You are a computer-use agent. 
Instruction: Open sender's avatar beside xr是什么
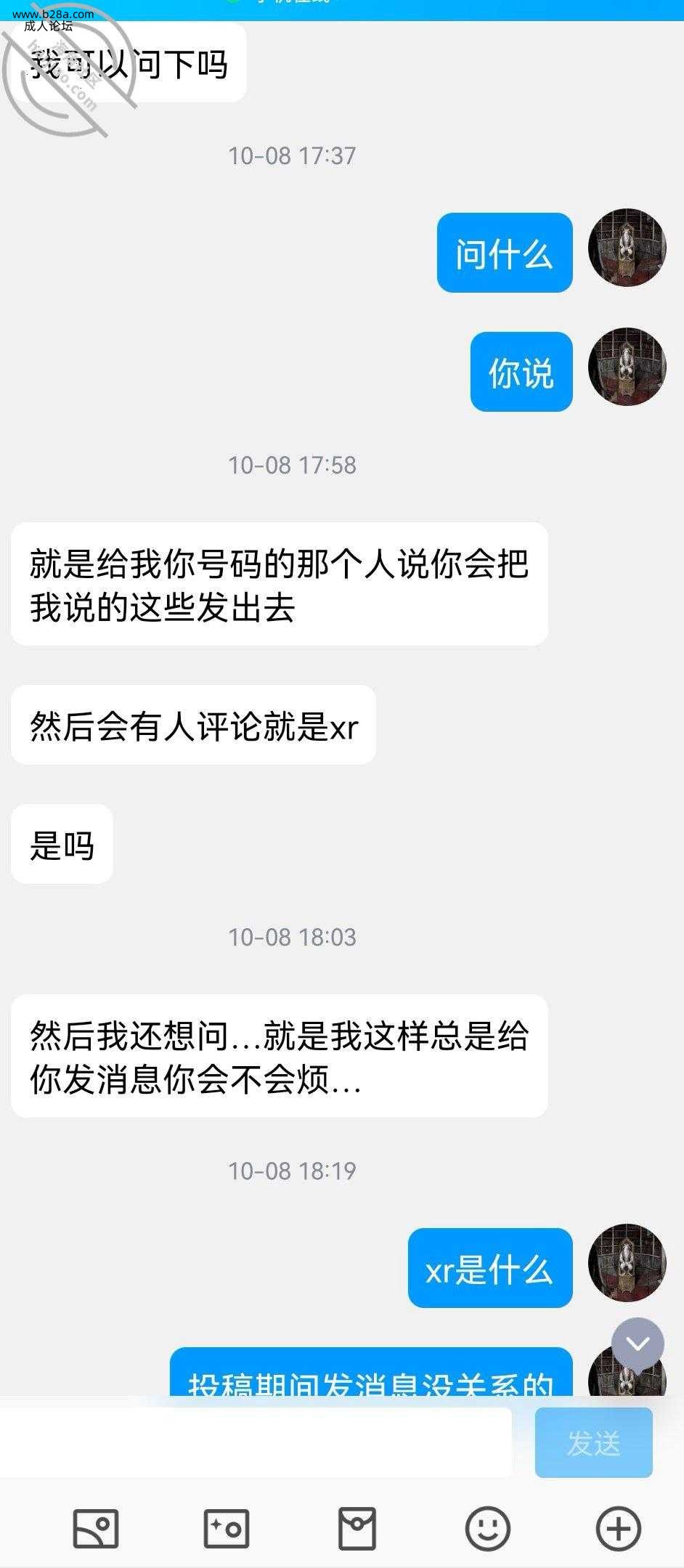[627, 1262]
